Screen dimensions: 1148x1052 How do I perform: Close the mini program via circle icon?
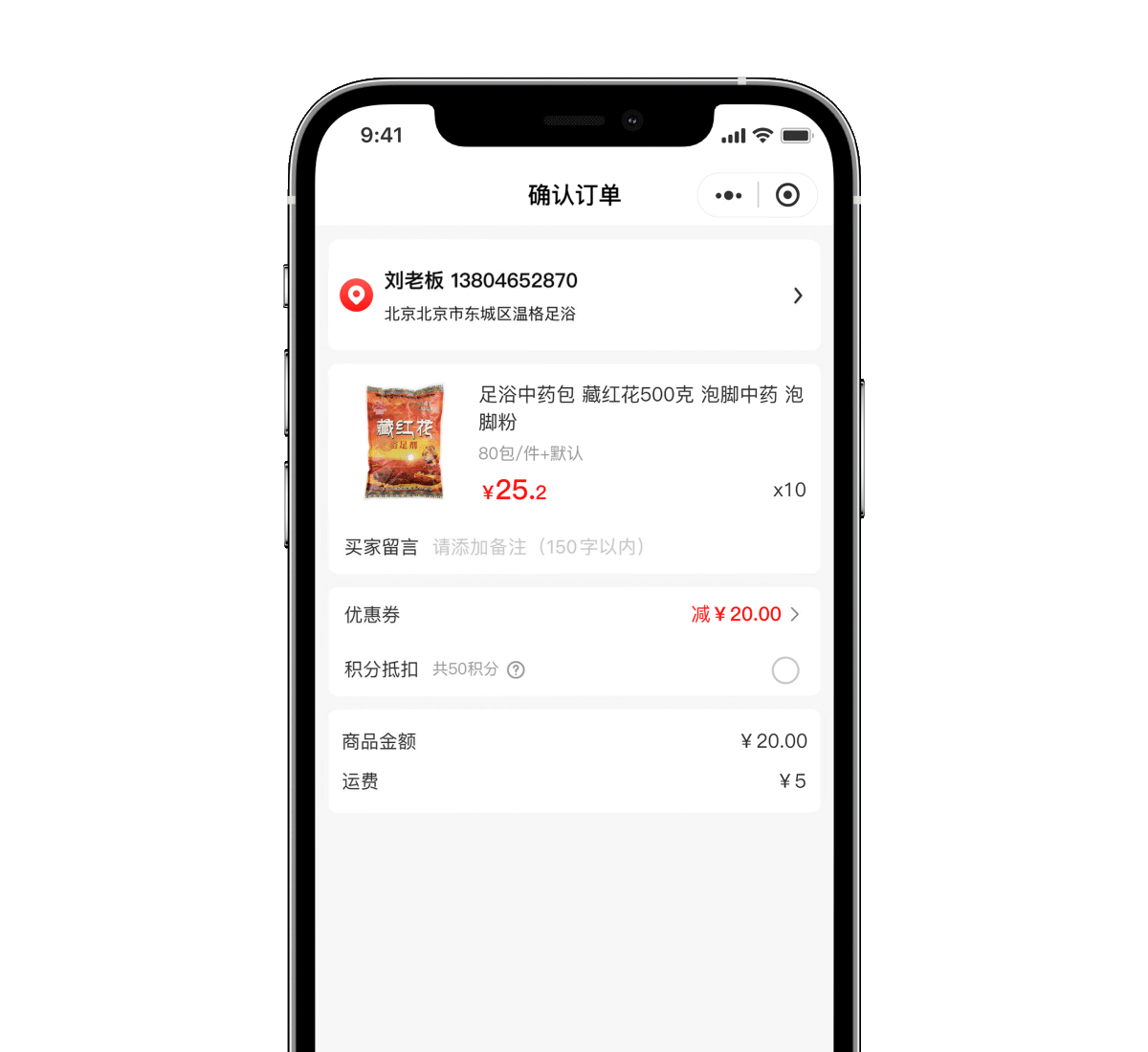point(787,195)
